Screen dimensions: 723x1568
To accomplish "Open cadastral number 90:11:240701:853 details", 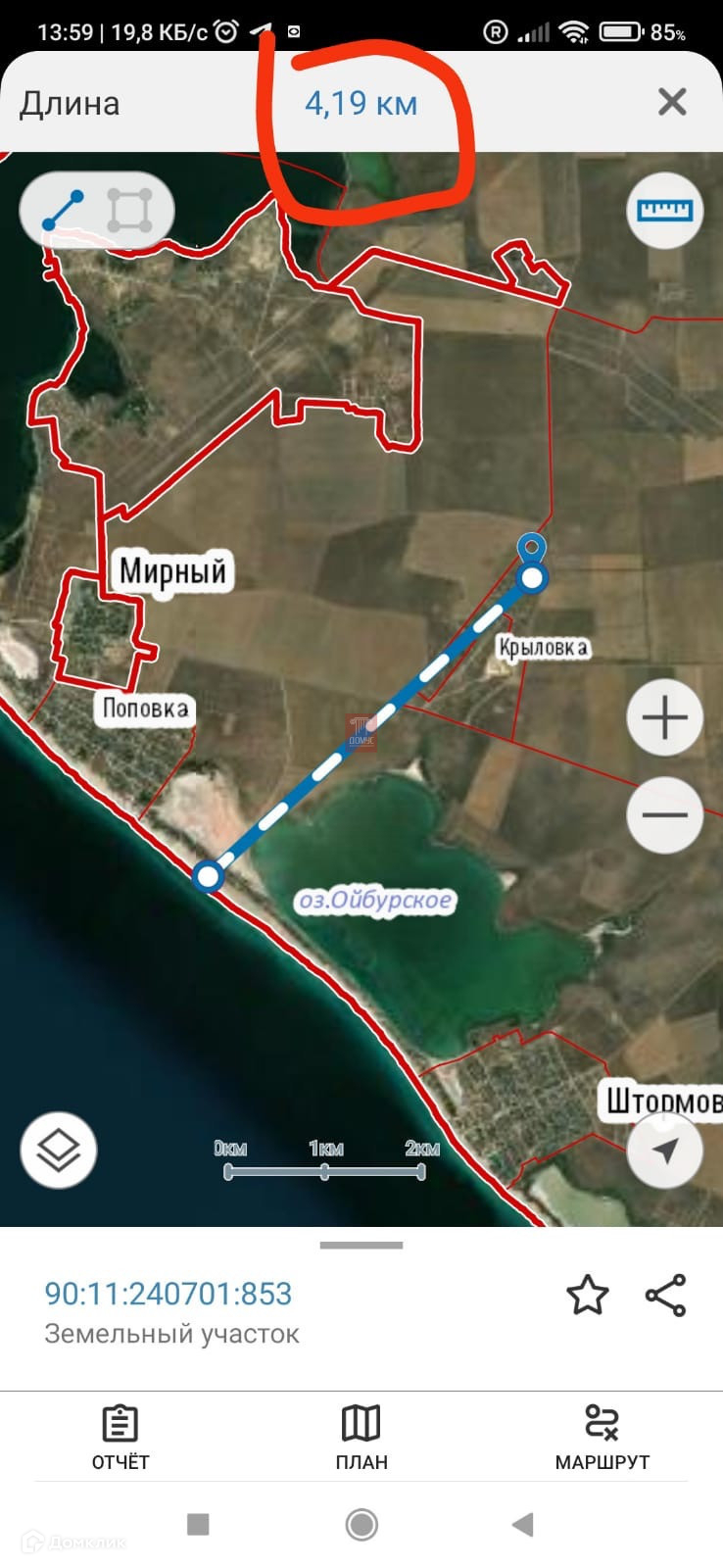I will tap(169, 1294).
